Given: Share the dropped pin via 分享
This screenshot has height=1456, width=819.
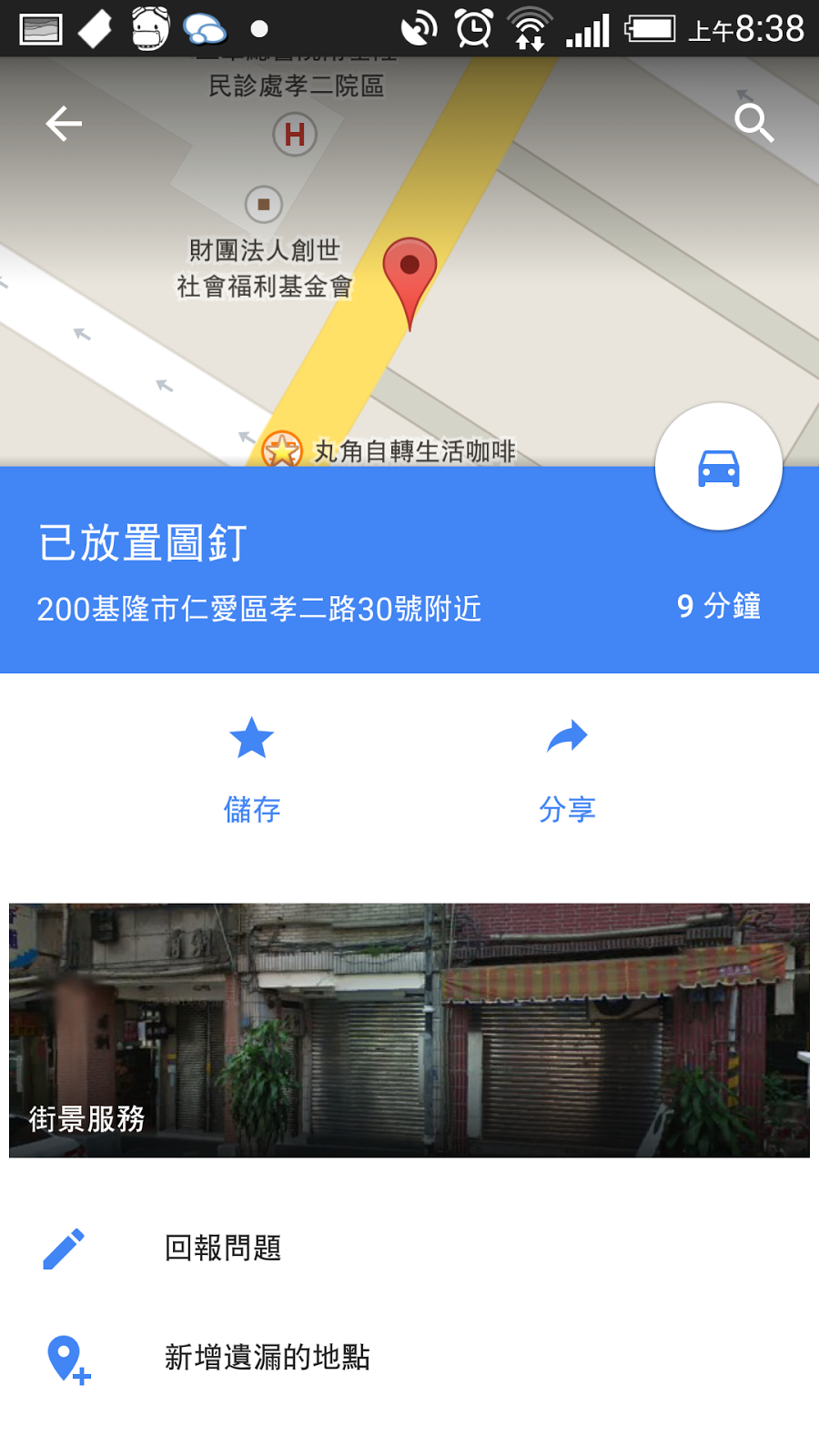Looking at the screenshot, I should click(567, 769).
